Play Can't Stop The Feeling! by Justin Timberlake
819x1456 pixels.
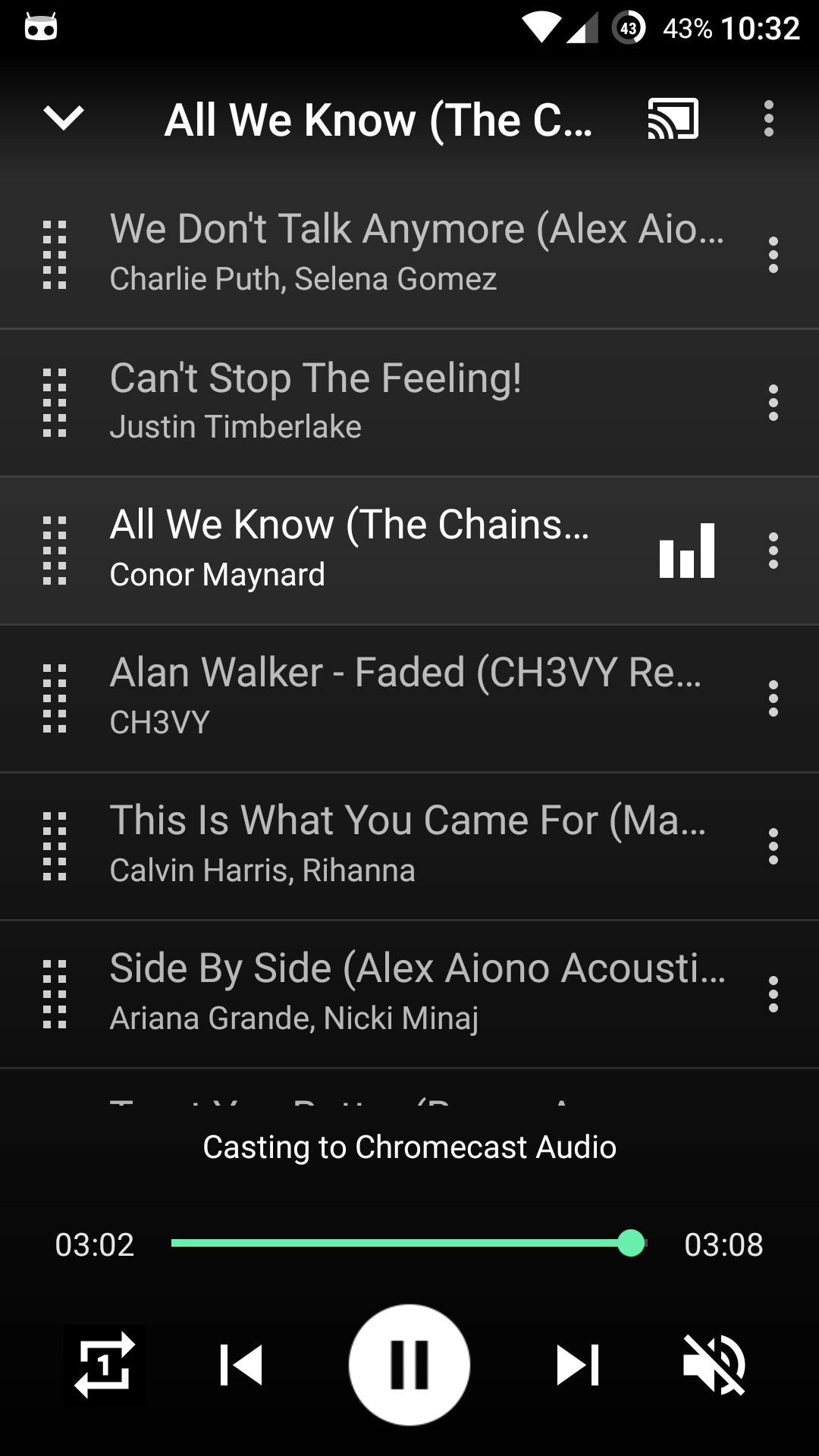tap(409, 403)
